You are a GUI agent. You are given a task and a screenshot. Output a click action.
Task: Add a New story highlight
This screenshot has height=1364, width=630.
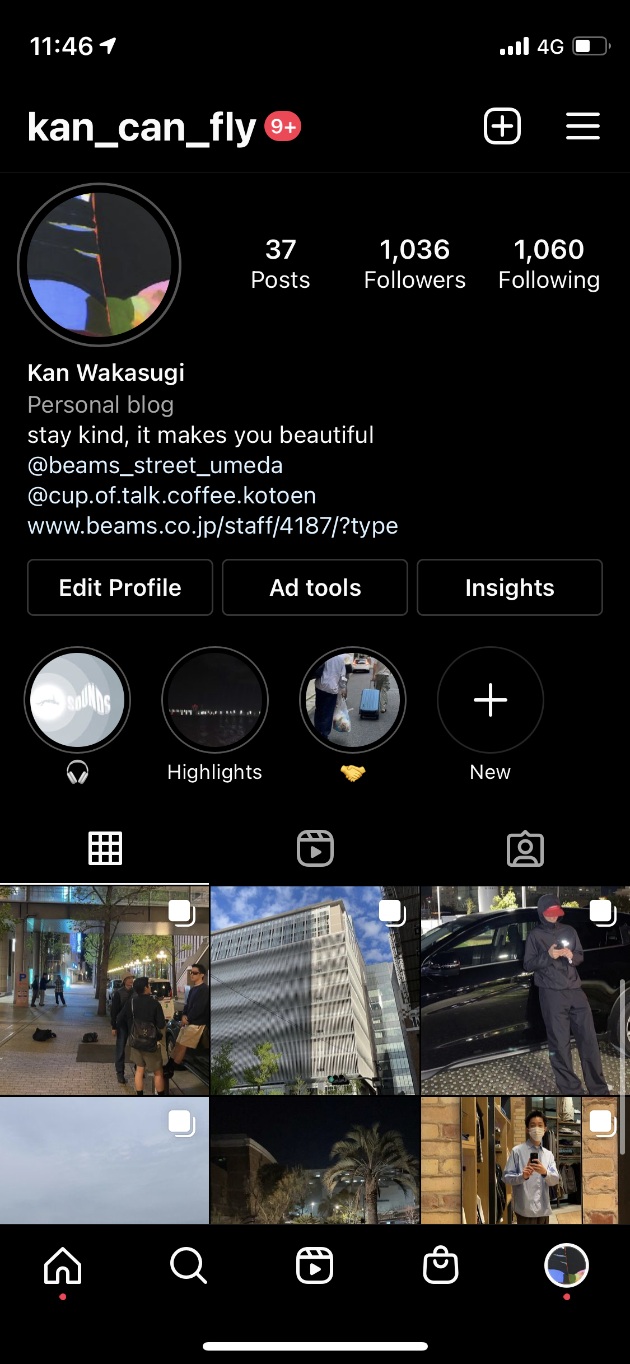[x=490, y=701]
